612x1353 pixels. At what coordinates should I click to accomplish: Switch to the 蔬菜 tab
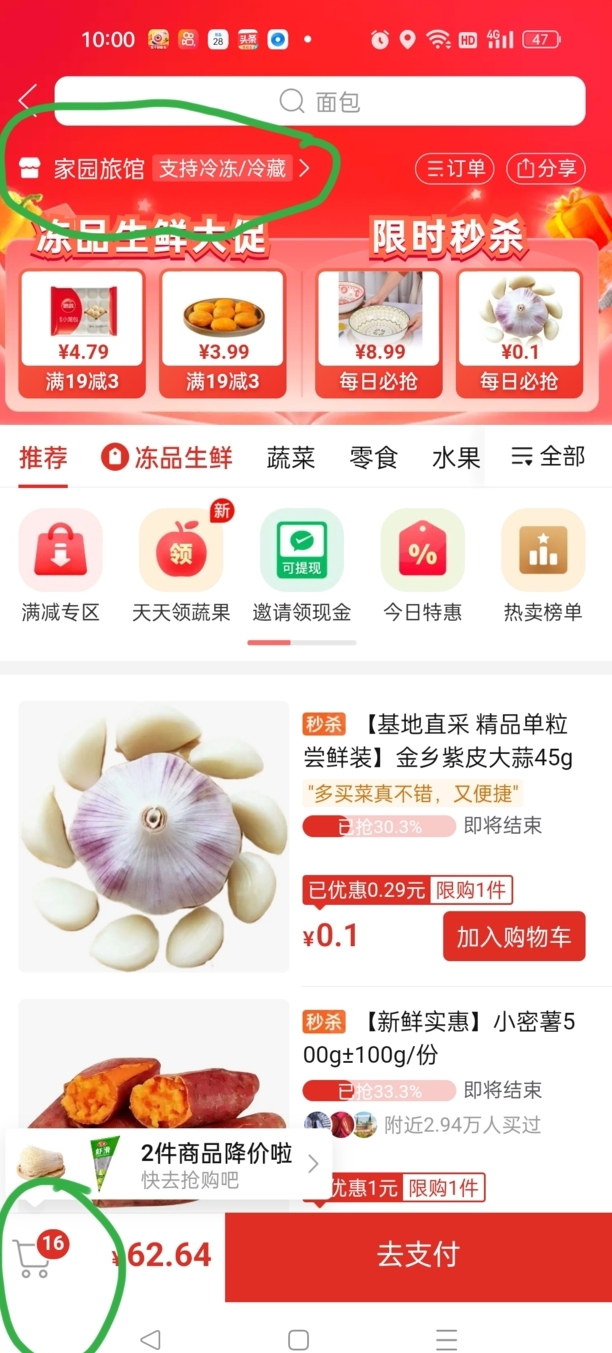click(291, 458)
